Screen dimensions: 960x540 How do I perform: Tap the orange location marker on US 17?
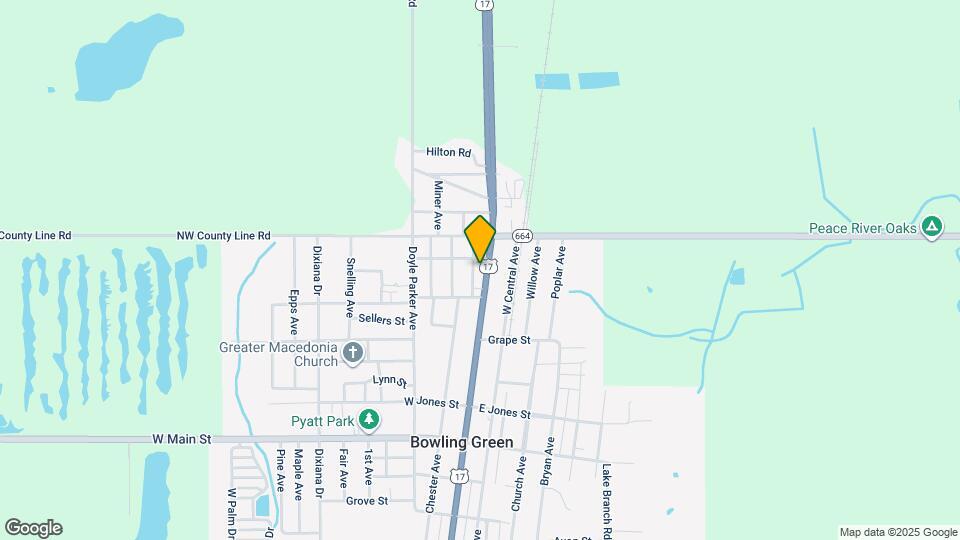pos(480,239)
